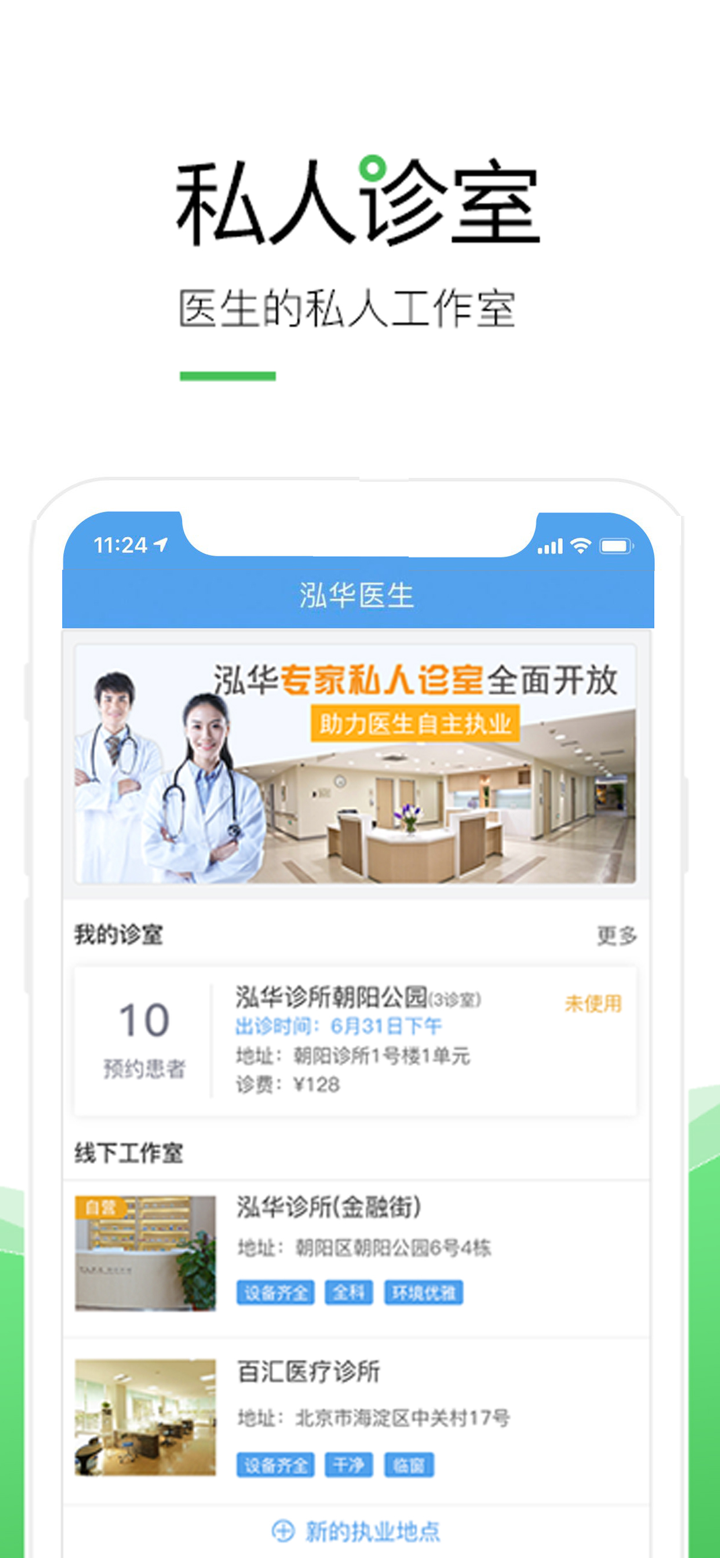Tap the plus icon to add 新的执业地点

coord(281,1527)
